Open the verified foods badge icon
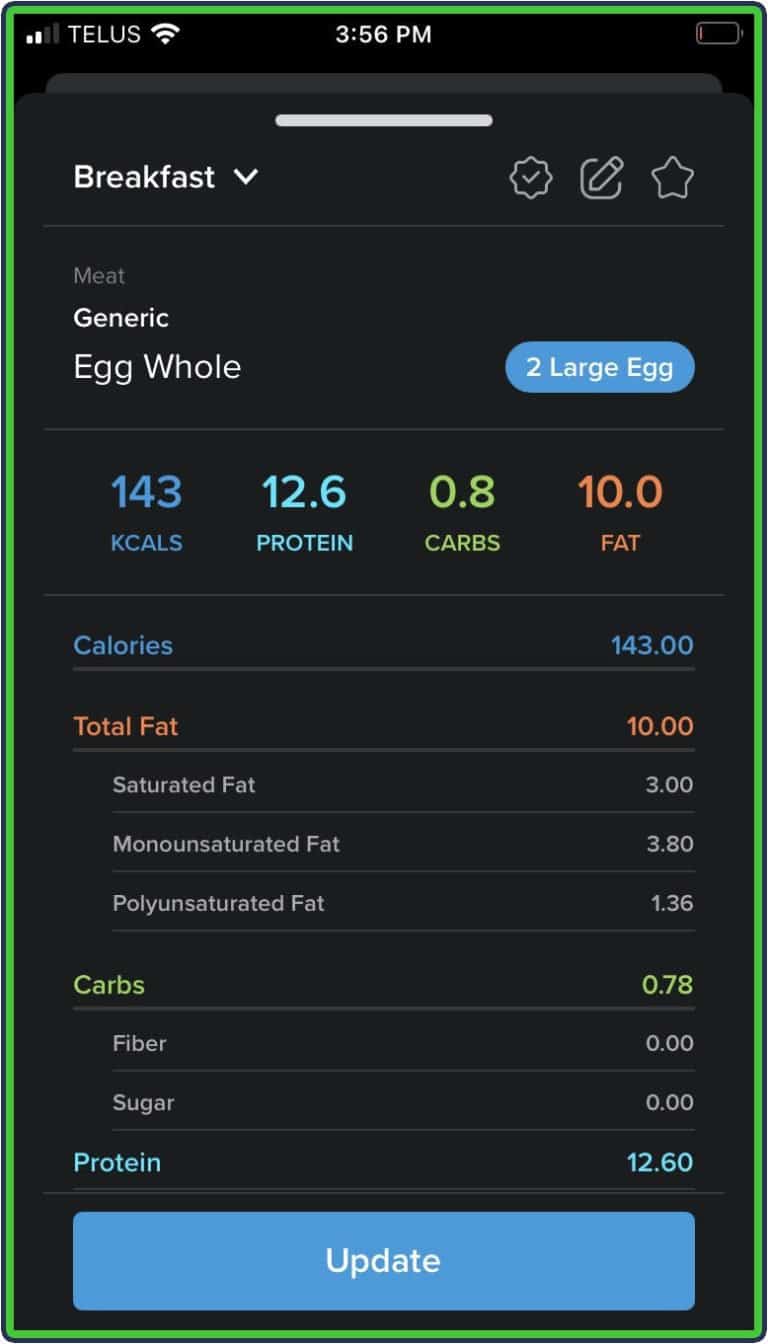 (531, 177)
